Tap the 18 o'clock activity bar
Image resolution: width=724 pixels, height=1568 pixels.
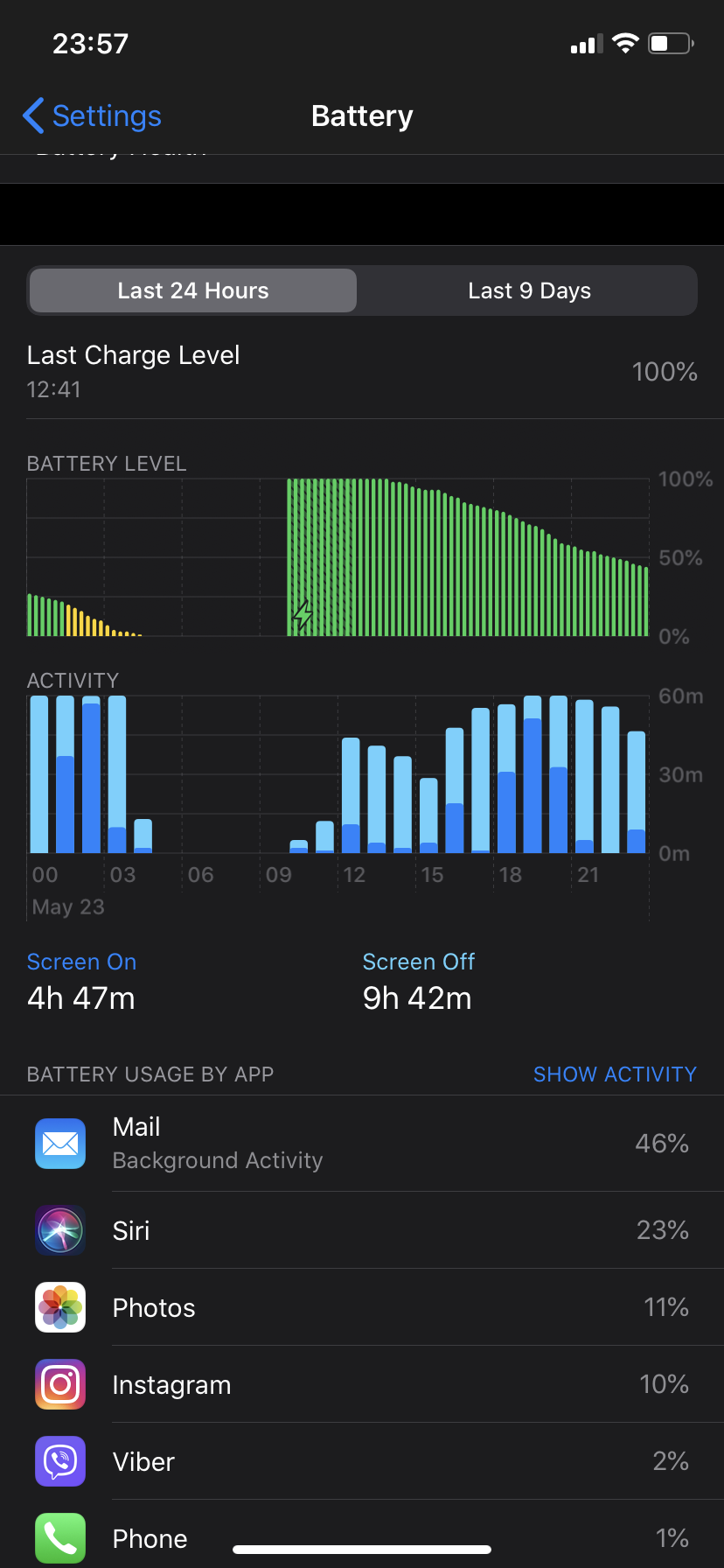(507, 779)
